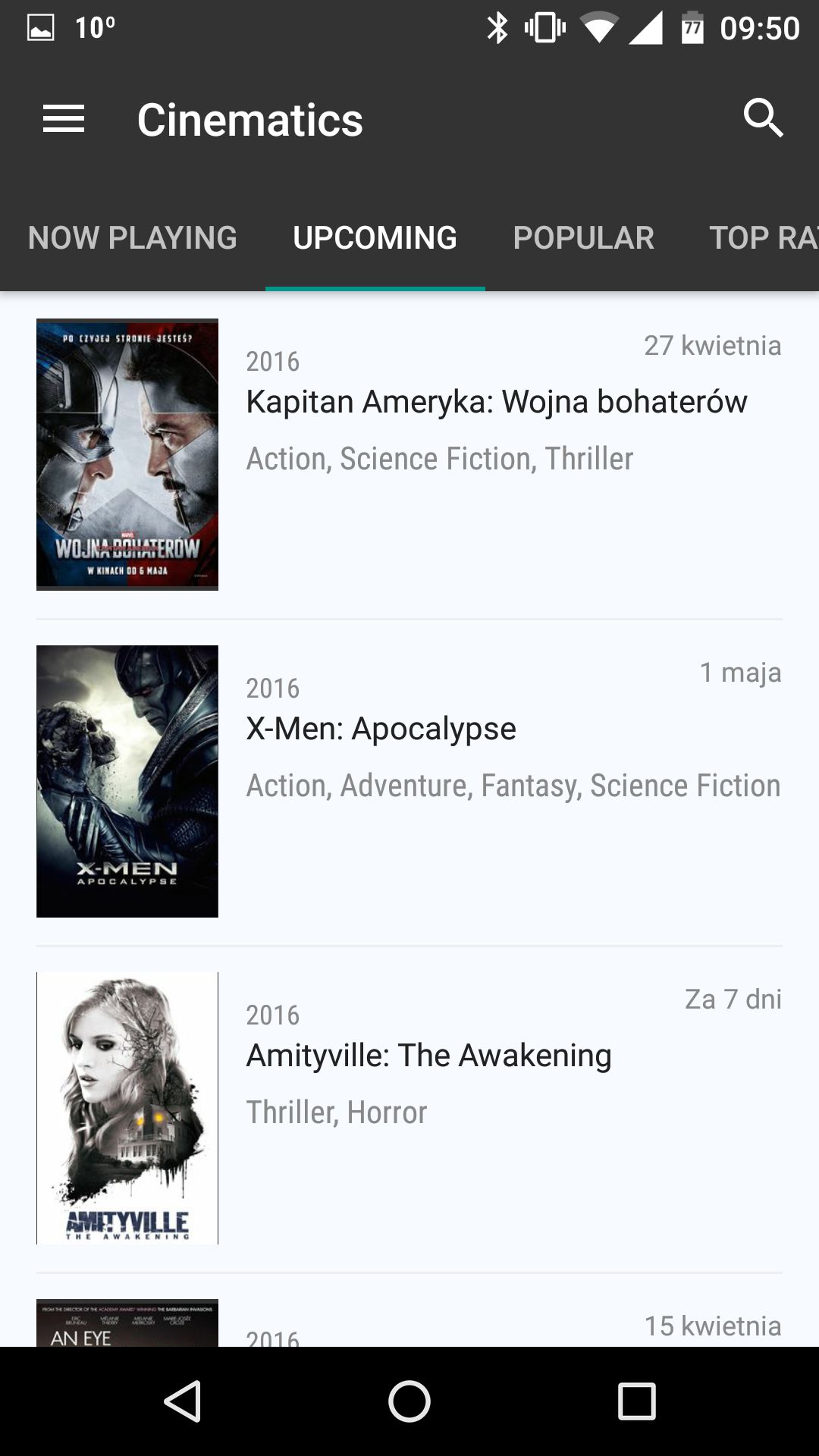
Task: Select the Upcoming tab
Action: (x=375, y=238)
